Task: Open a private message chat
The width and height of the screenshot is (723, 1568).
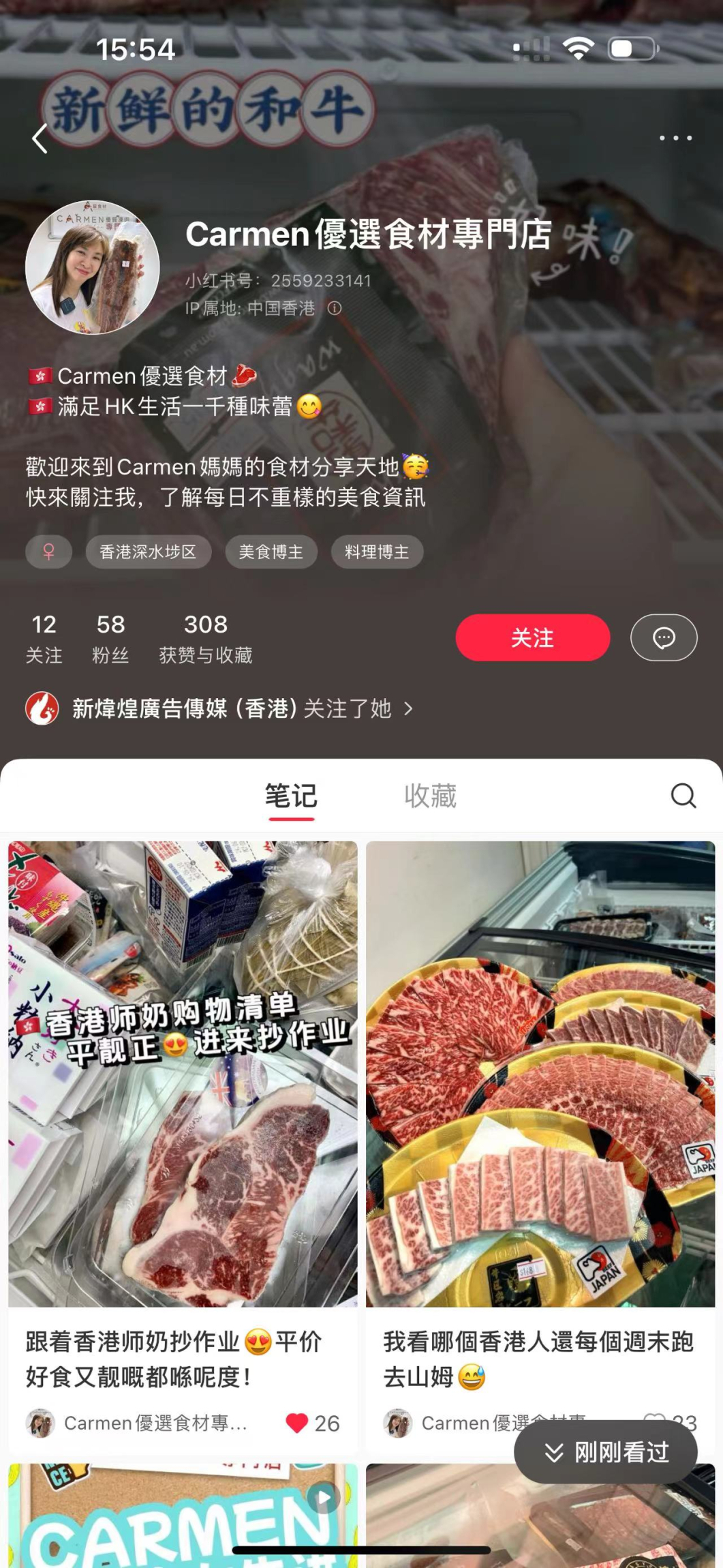Action: (664, 637)
